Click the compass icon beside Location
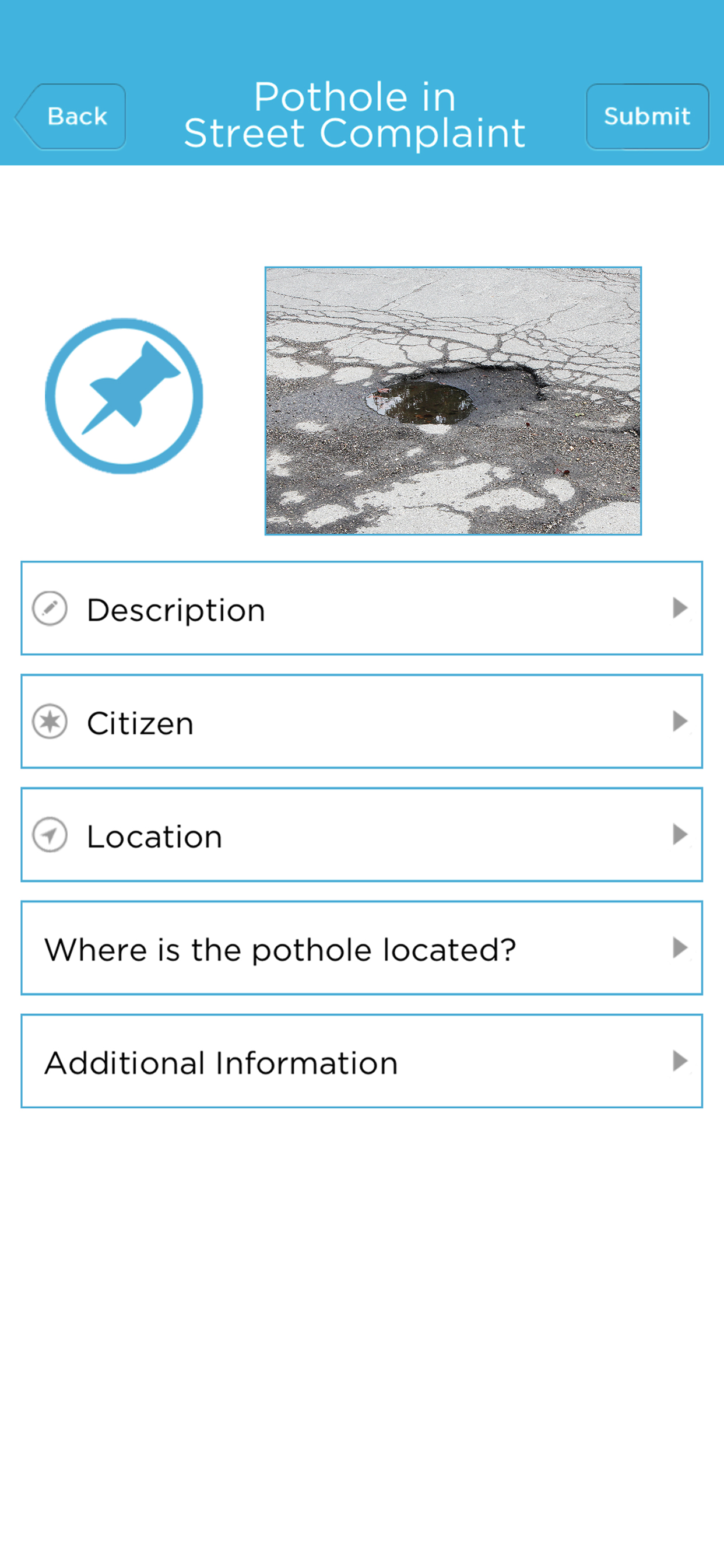The image size is (724, 1568). click(x=51, y=836)
